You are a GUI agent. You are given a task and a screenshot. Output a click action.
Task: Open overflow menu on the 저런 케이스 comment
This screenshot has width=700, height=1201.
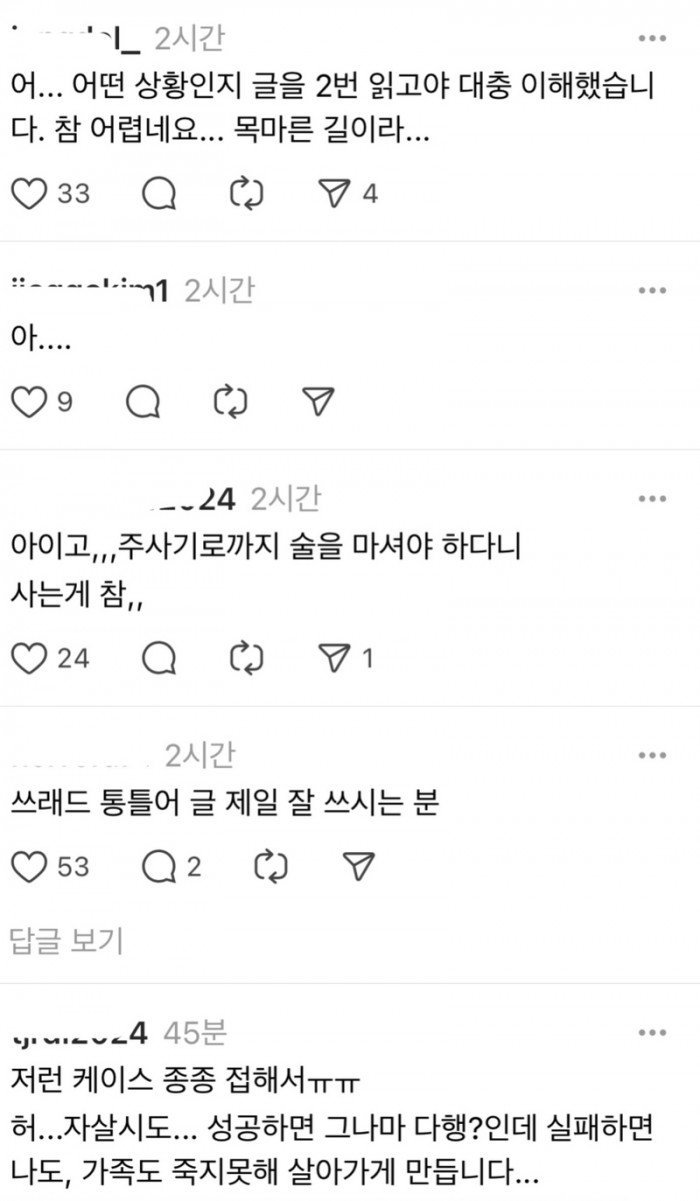[652, 1031]
